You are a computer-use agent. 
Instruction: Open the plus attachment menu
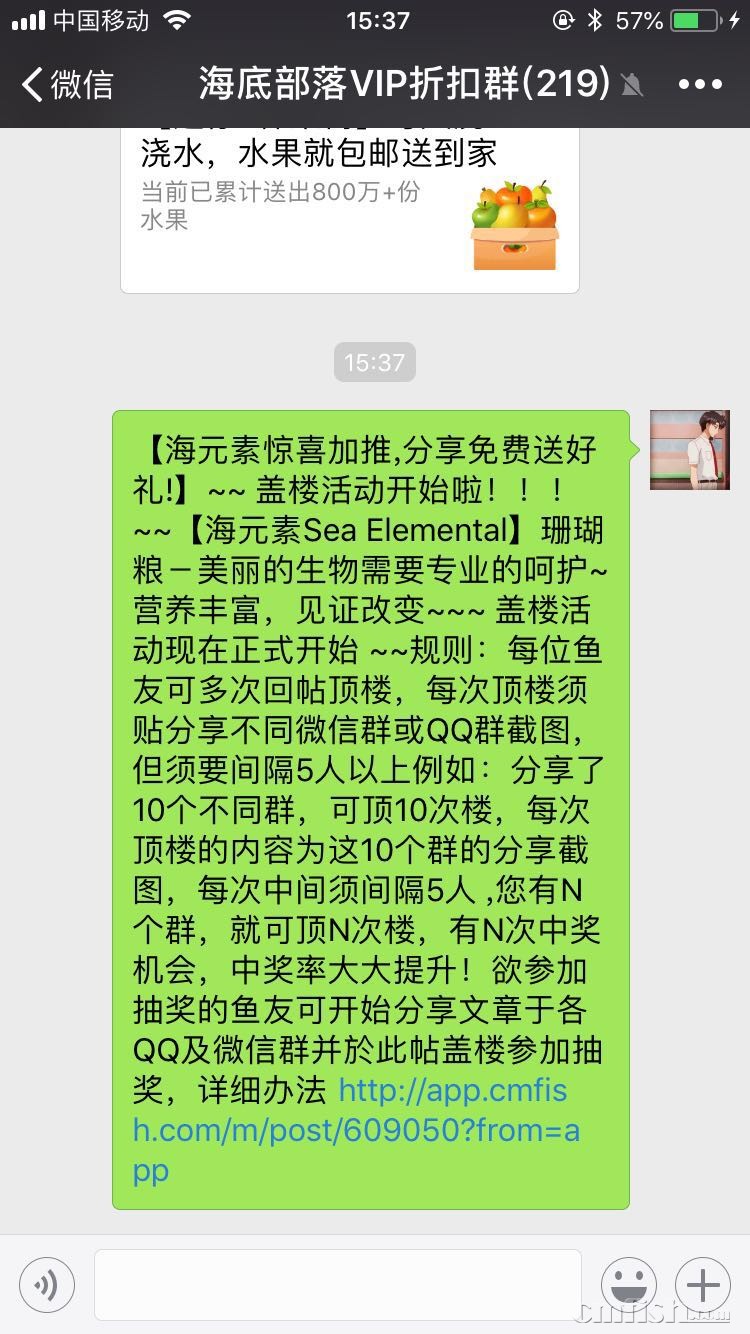point(703,1284)
